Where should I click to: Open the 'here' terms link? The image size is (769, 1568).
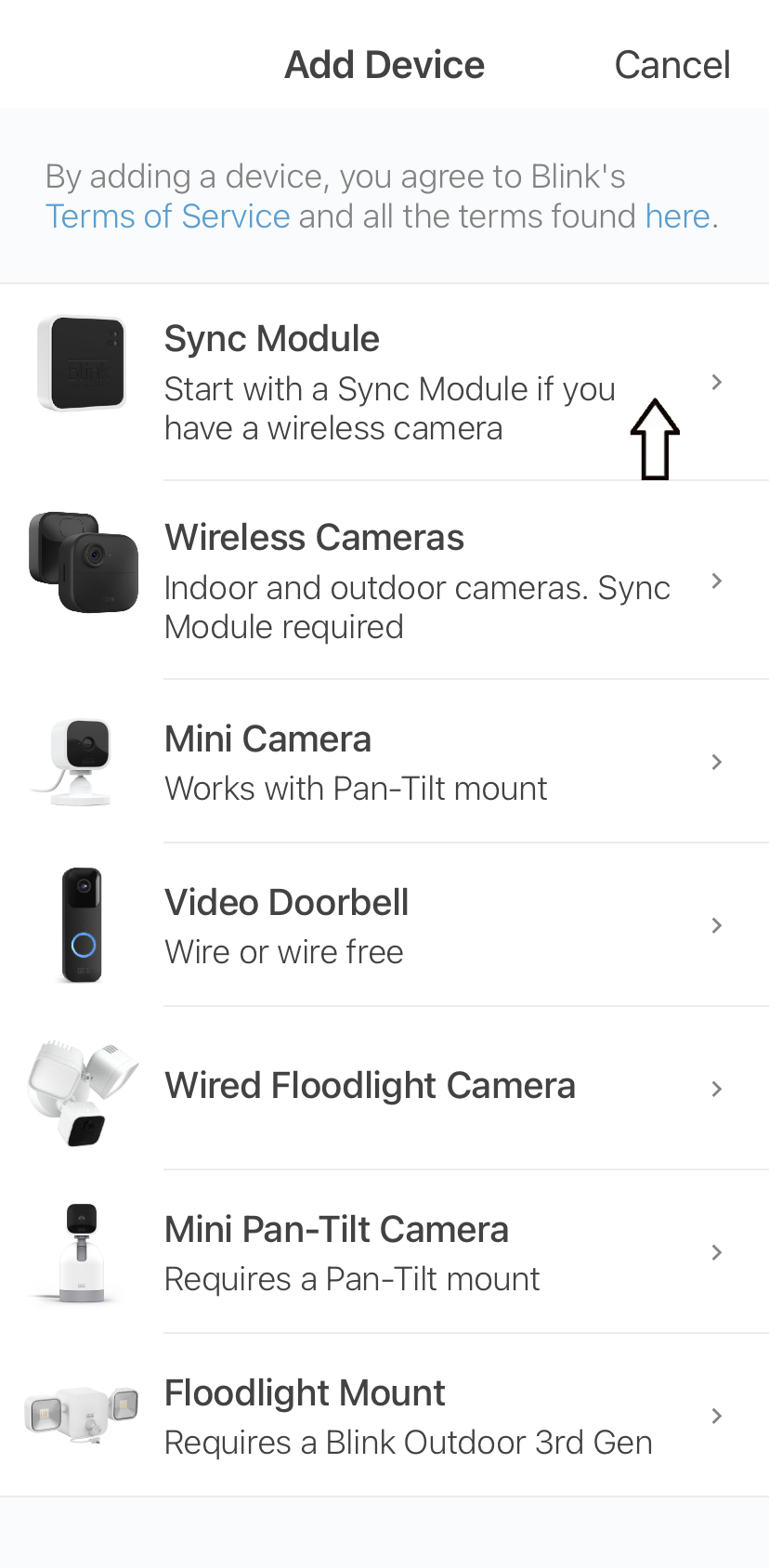click(677, 216)
